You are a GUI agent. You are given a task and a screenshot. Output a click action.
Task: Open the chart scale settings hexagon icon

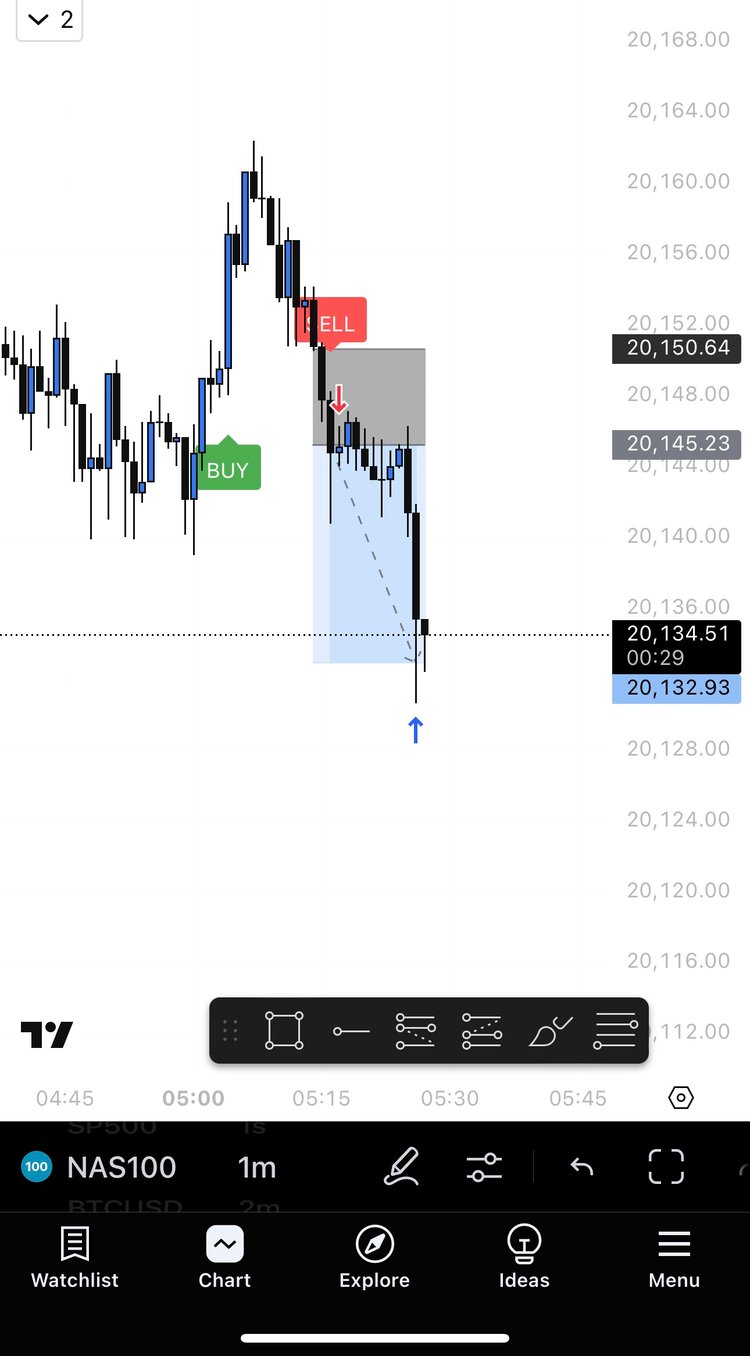point(680,1098)
